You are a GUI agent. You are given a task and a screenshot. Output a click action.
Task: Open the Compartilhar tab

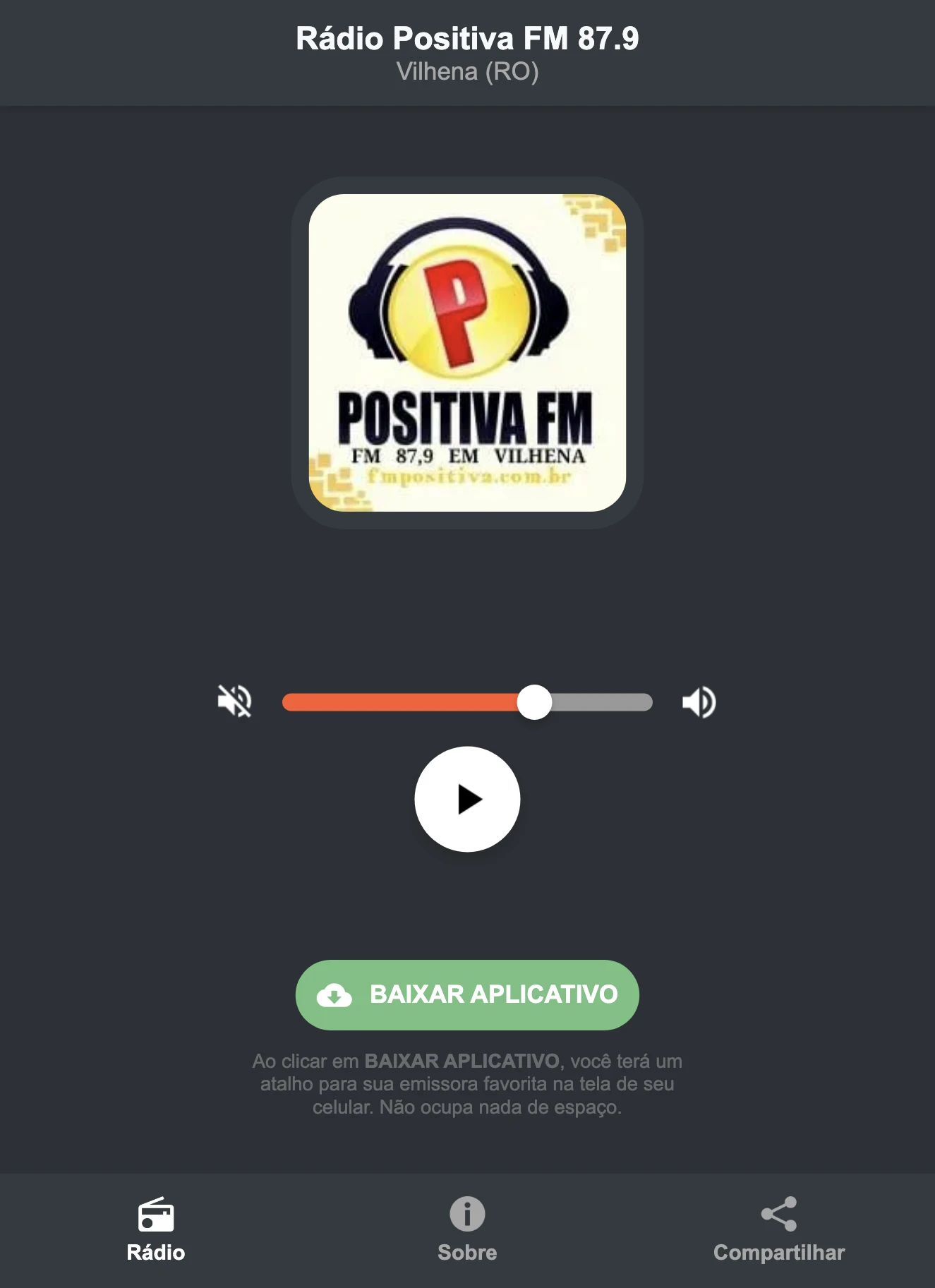pyautogui.click(x=778, y=1228)
